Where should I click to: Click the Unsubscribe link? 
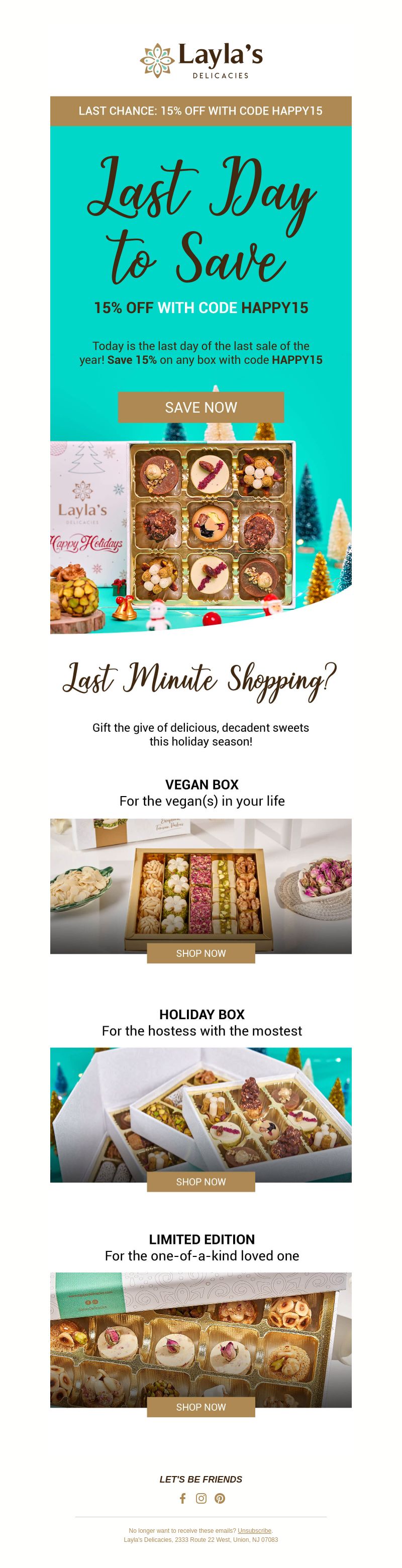254,1530
